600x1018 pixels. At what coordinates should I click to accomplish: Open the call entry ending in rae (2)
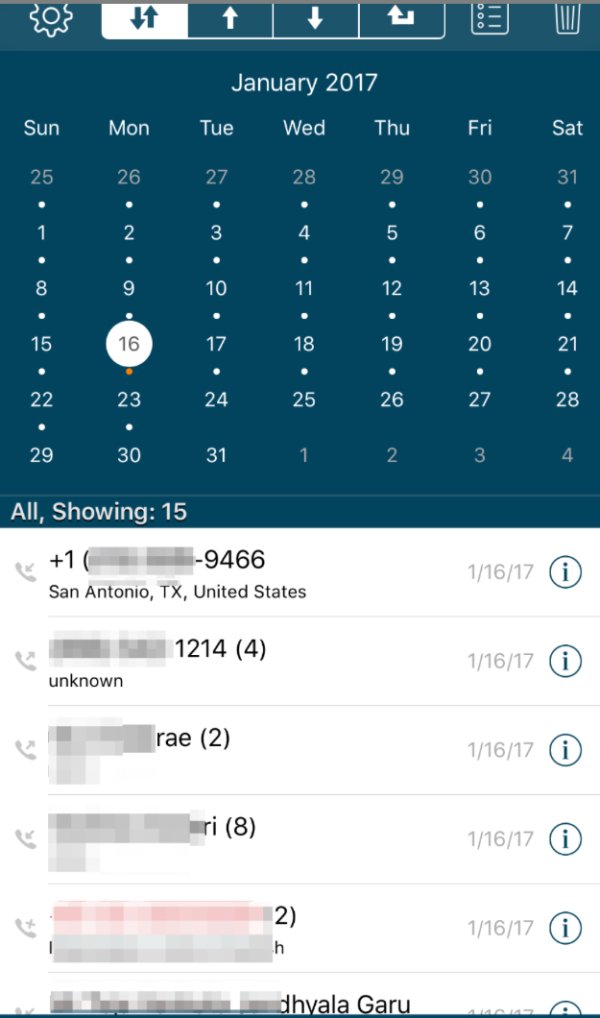pyautogui.click(x=250, y=750)
